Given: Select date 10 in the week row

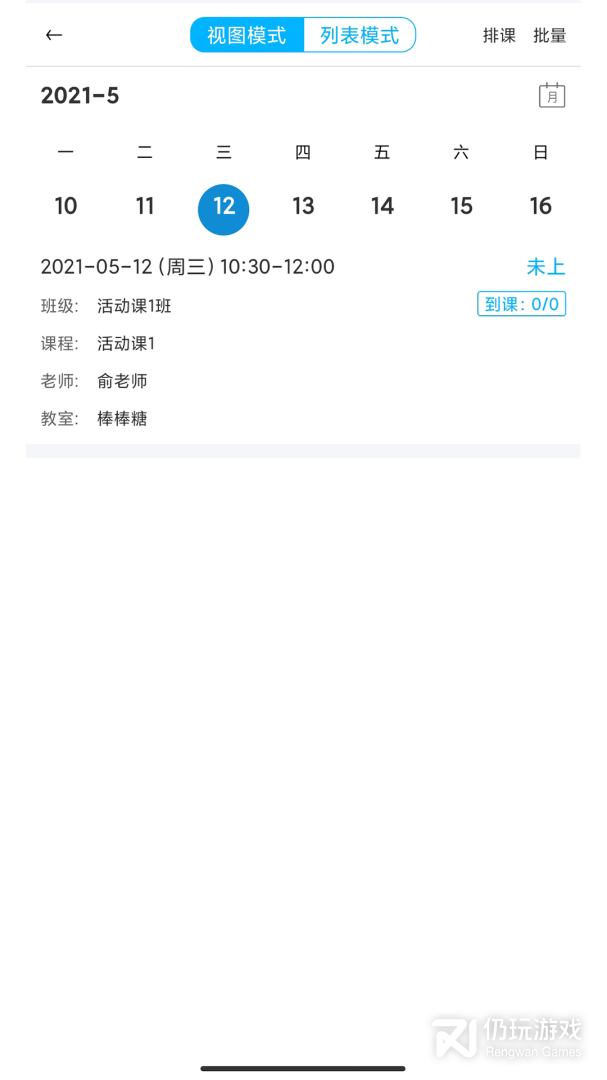Looking at the screenshot, I should pos(66,206).
